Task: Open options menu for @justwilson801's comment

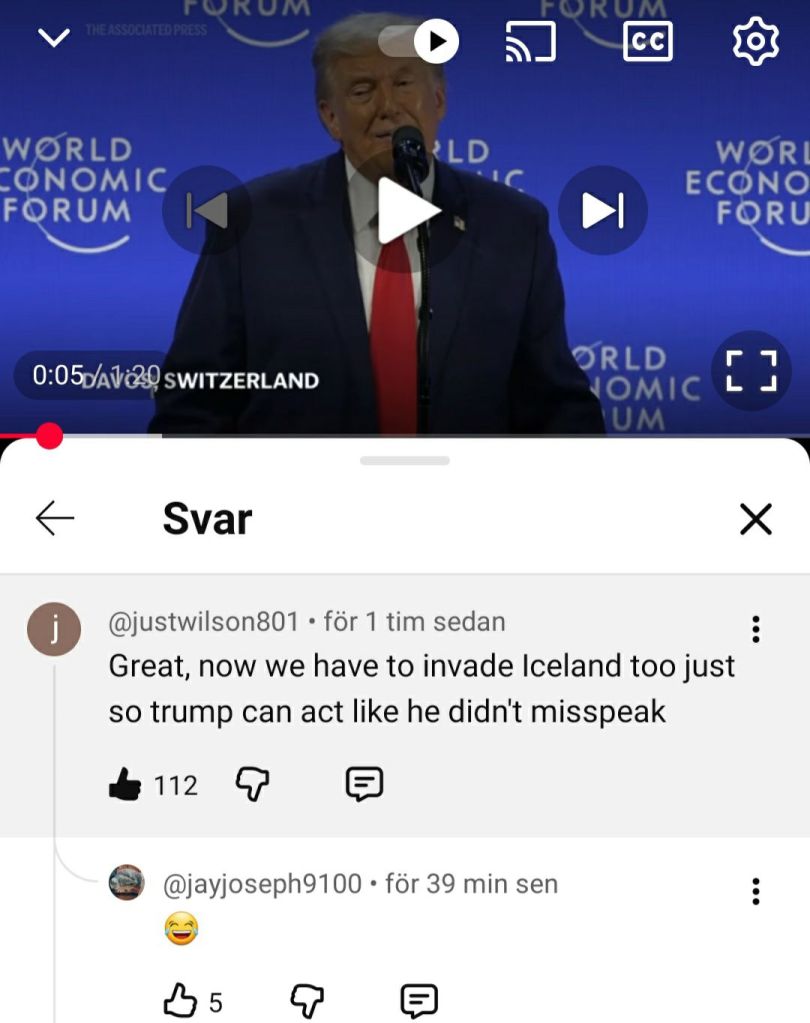Action: (x=755, y=628)
